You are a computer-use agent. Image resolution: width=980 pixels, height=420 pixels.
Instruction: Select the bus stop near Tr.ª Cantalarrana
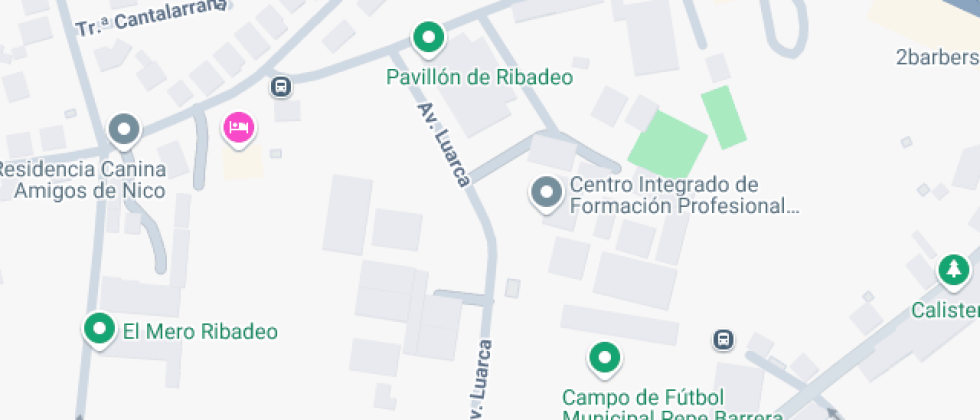pyautogui.click(x=282, y=87)
